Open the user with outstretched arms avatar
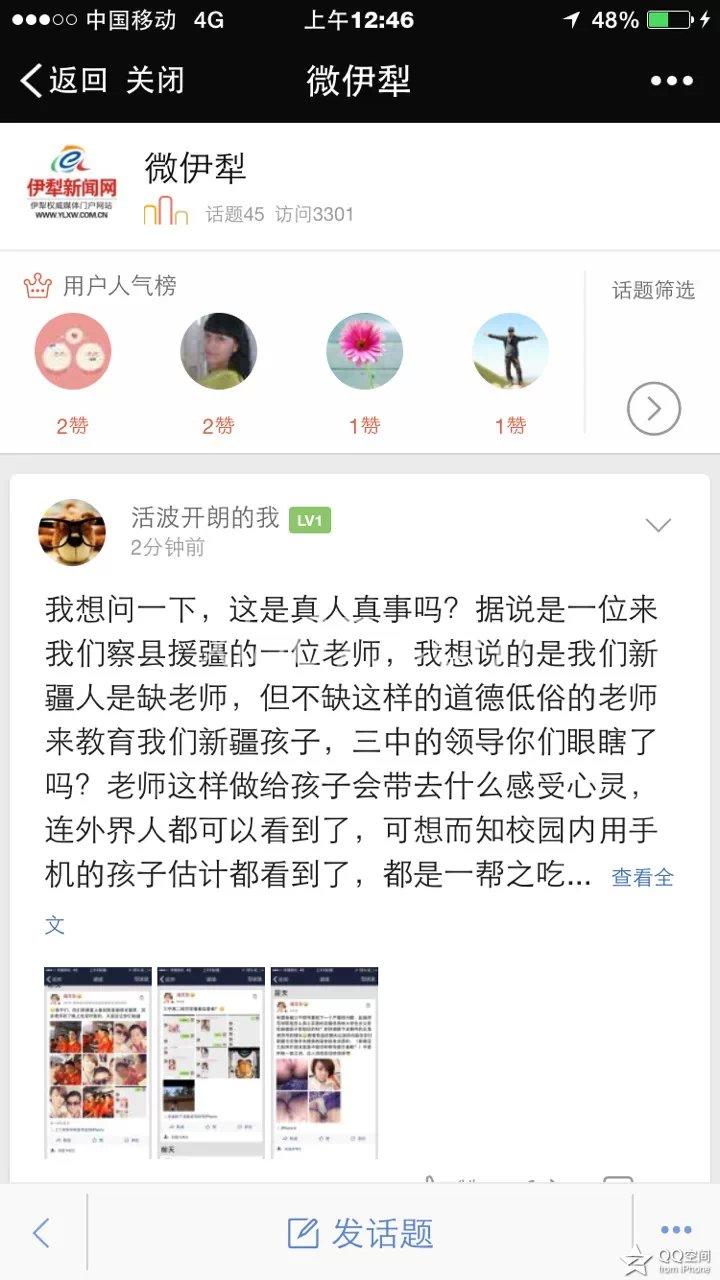720x1280 pixels. tap(510, 352)
